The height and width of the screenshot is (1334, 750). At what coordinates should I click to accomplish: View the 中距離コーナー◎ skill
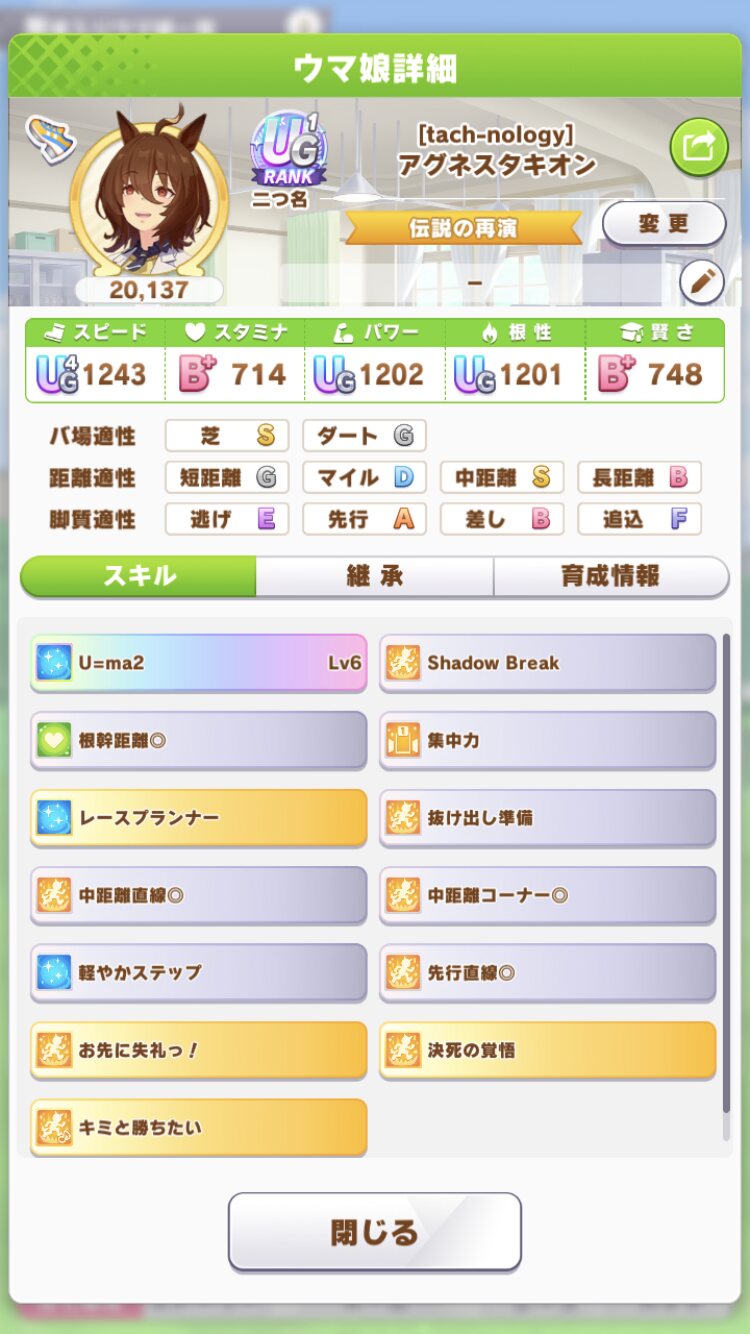pyautogui.click(x=547, y=895)
